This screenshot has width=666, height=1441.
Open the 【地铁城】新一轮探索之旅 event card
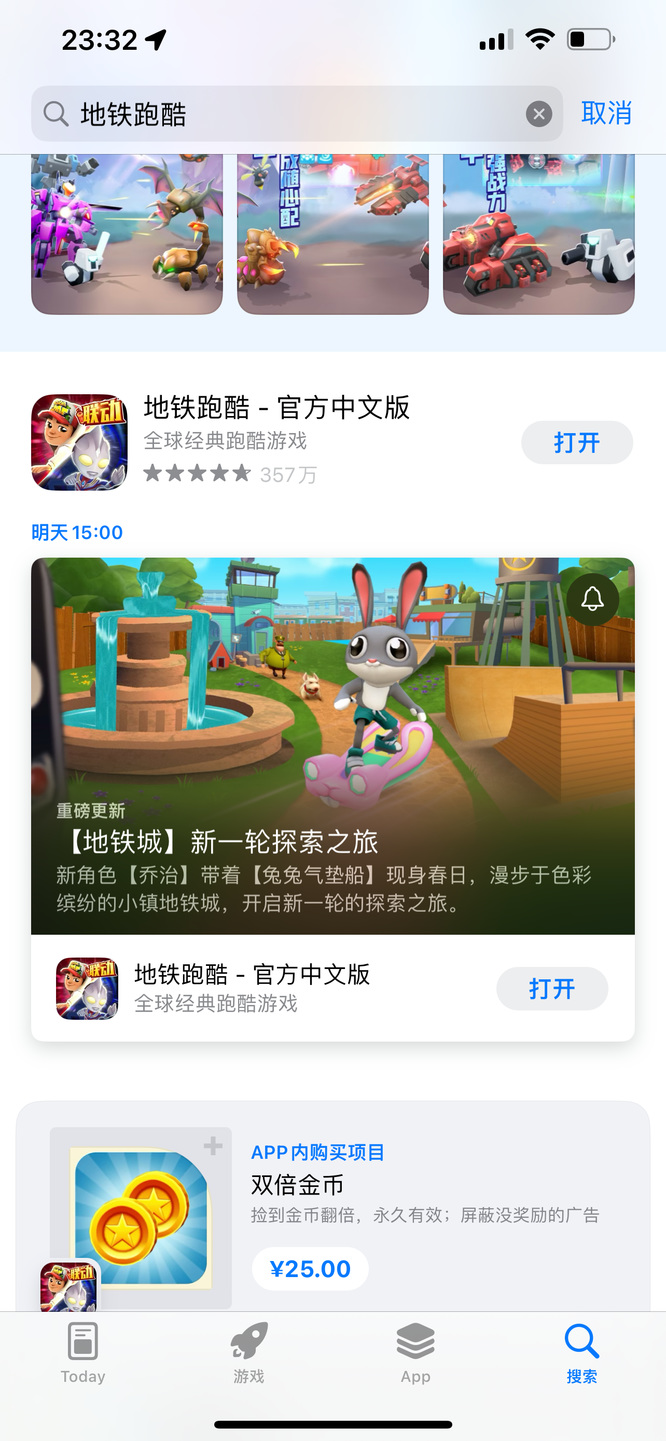click(x=333, y=746)
